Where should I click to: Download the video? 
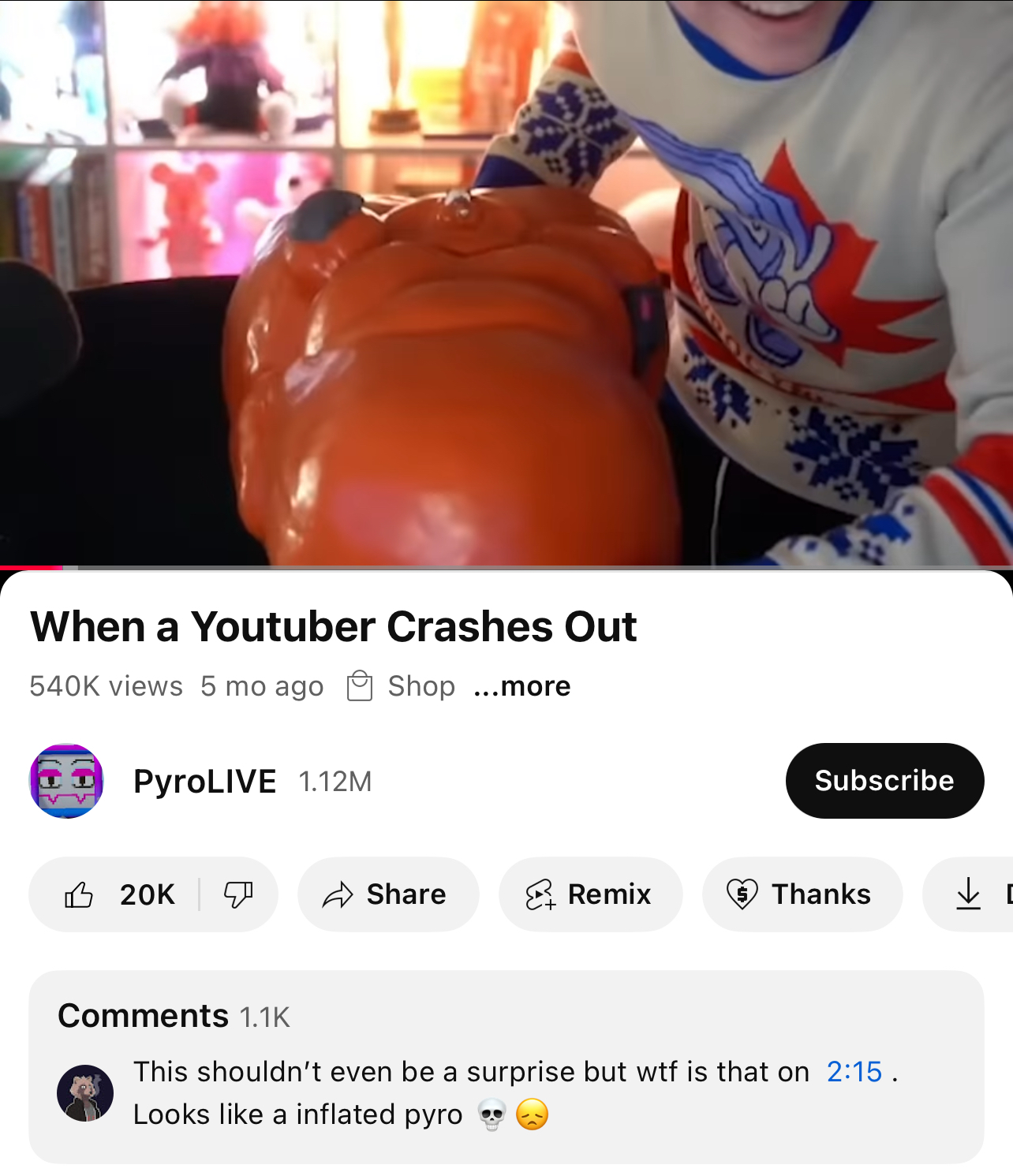click(x=970, y=894)
